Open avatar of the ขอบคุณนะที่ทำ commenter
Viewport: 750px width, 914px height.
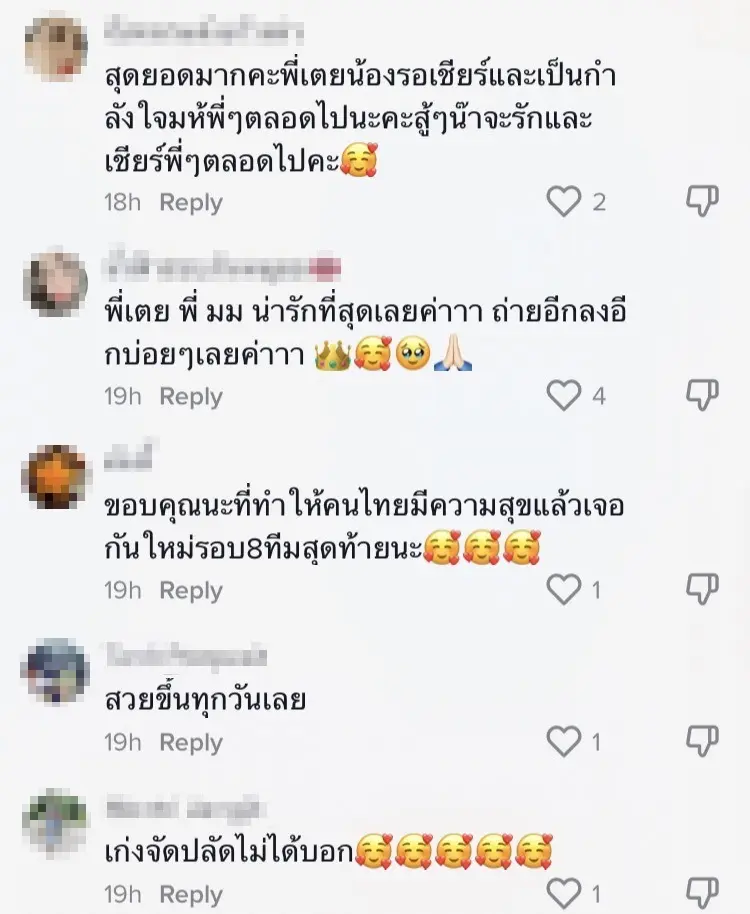[55, 476]
